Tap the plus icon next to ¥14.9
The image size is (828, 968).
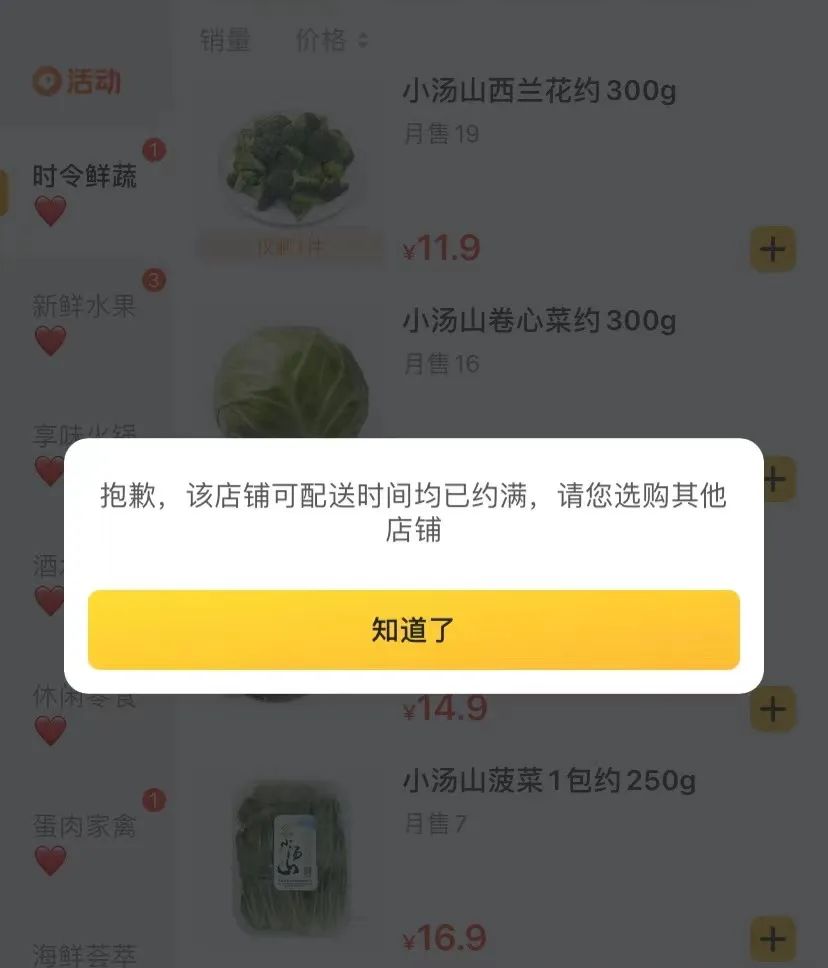tap(771, 710)
